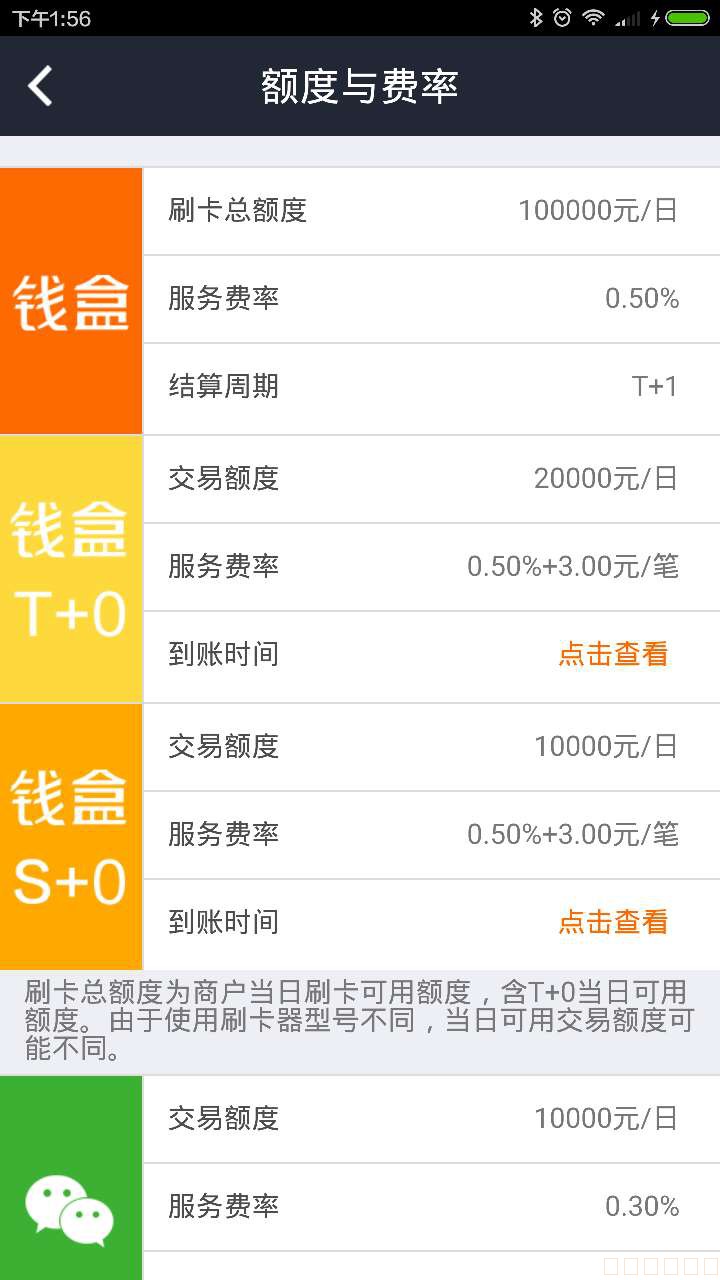Tap 点击查看 for 钱盒 S+0 到账时间

tap(612, 922)
